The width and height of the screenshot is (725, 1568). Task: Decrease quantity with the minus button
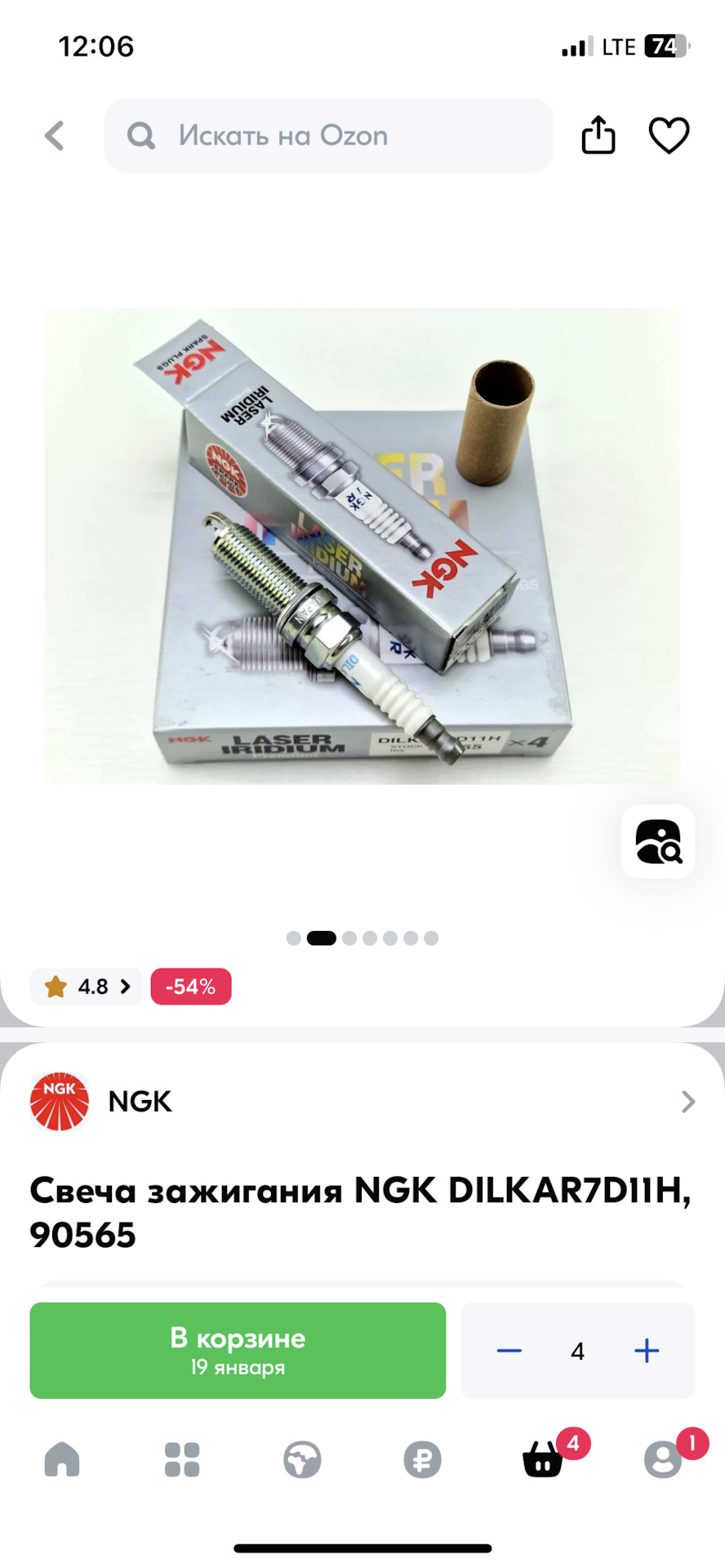click(x=509, y=1351)
